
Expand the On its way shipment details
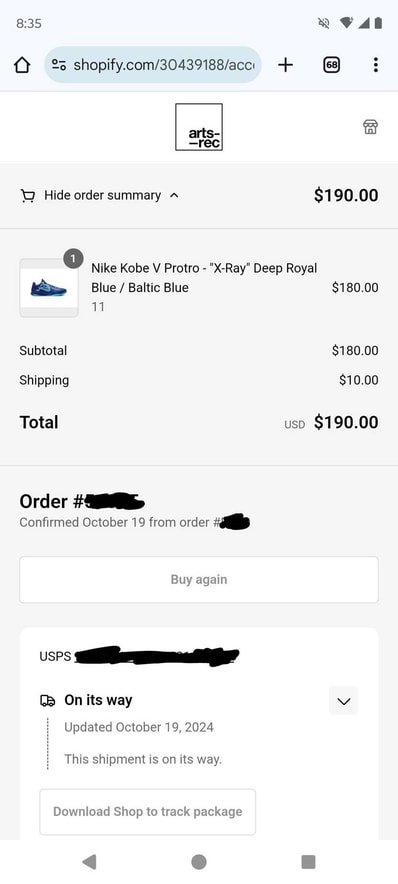point(343,701)
